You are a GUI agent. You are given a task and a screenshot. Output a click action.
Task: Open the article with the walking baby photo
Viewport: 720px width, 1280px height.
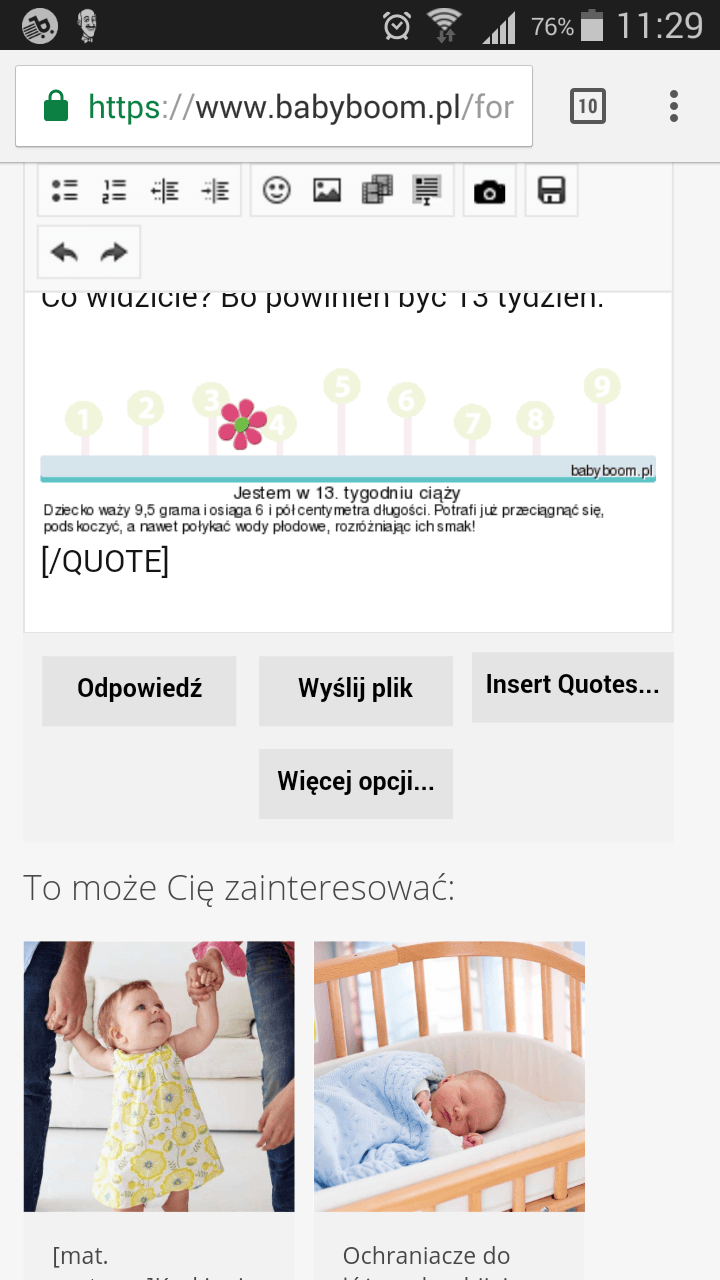pyautogui.click(x=159, y=1076)
